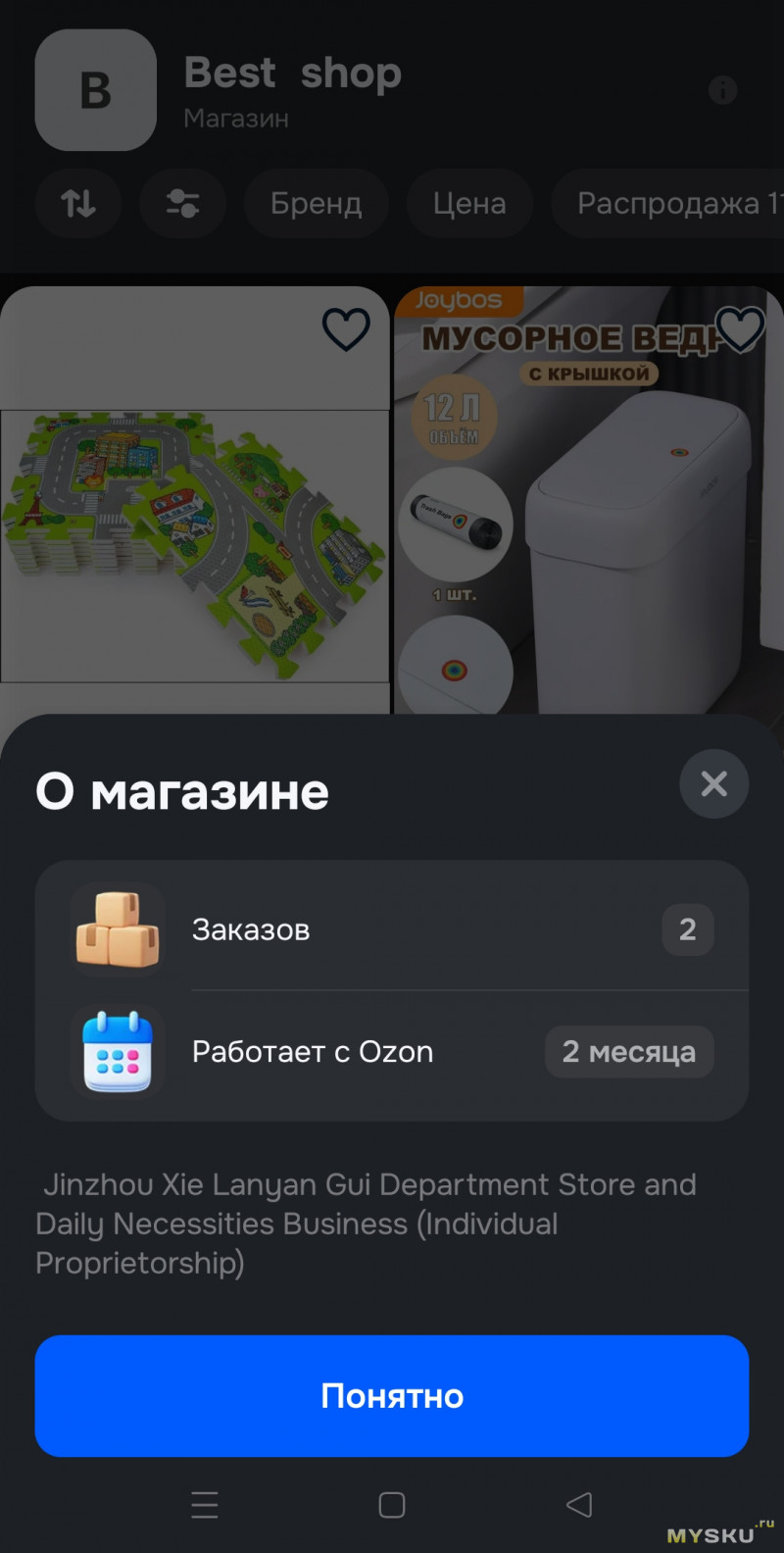Add the Joybos trash bin to favorites
The height and width of the screenshot is (1553, 784).
pos(739,329)
